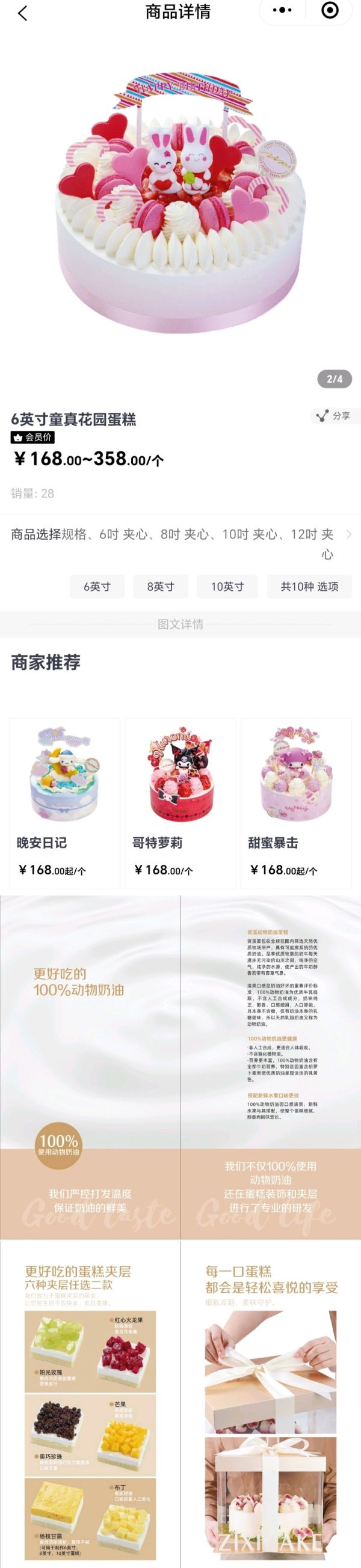The image size is (361, 1568).
Task: Share this cake product
Action: point(334,416)
